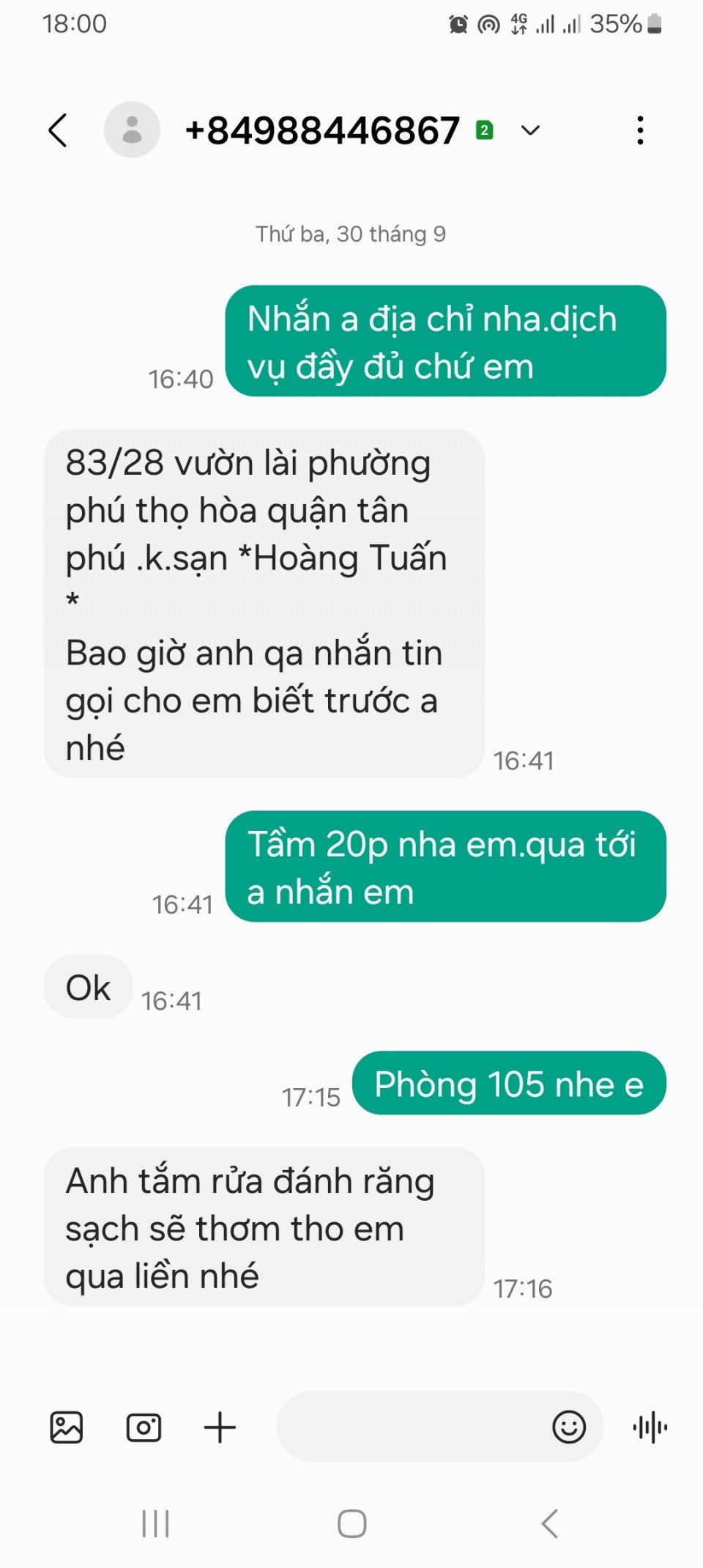Open the camera to take a photo
The height and width of the screenshot is (1568, 703).
144,1427
